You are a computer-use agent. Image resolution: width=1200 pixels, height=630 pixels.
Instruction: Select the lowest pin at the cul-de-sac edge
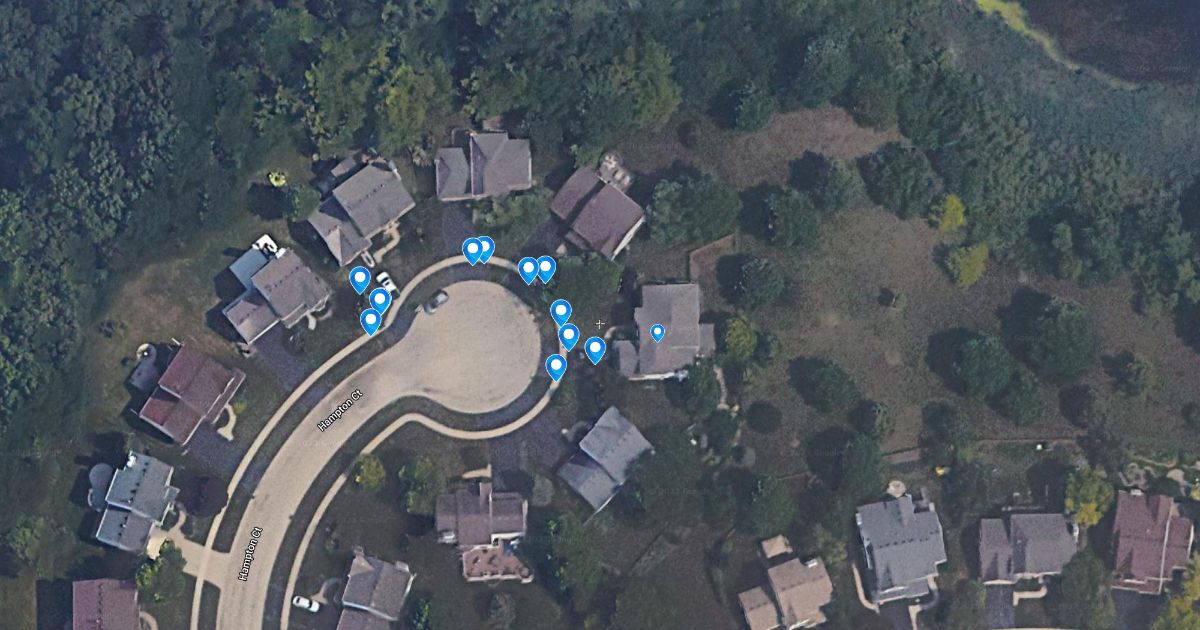click(x=556, y=366)
